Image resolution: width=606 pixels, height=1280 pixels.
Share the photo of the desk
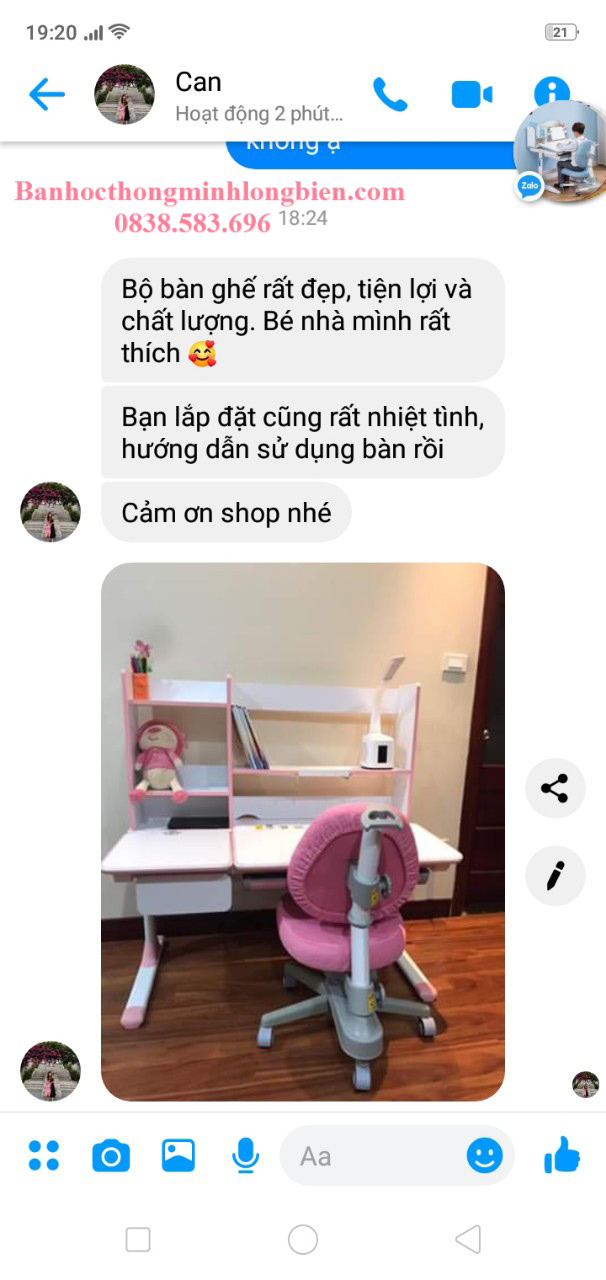coord(554,788)
